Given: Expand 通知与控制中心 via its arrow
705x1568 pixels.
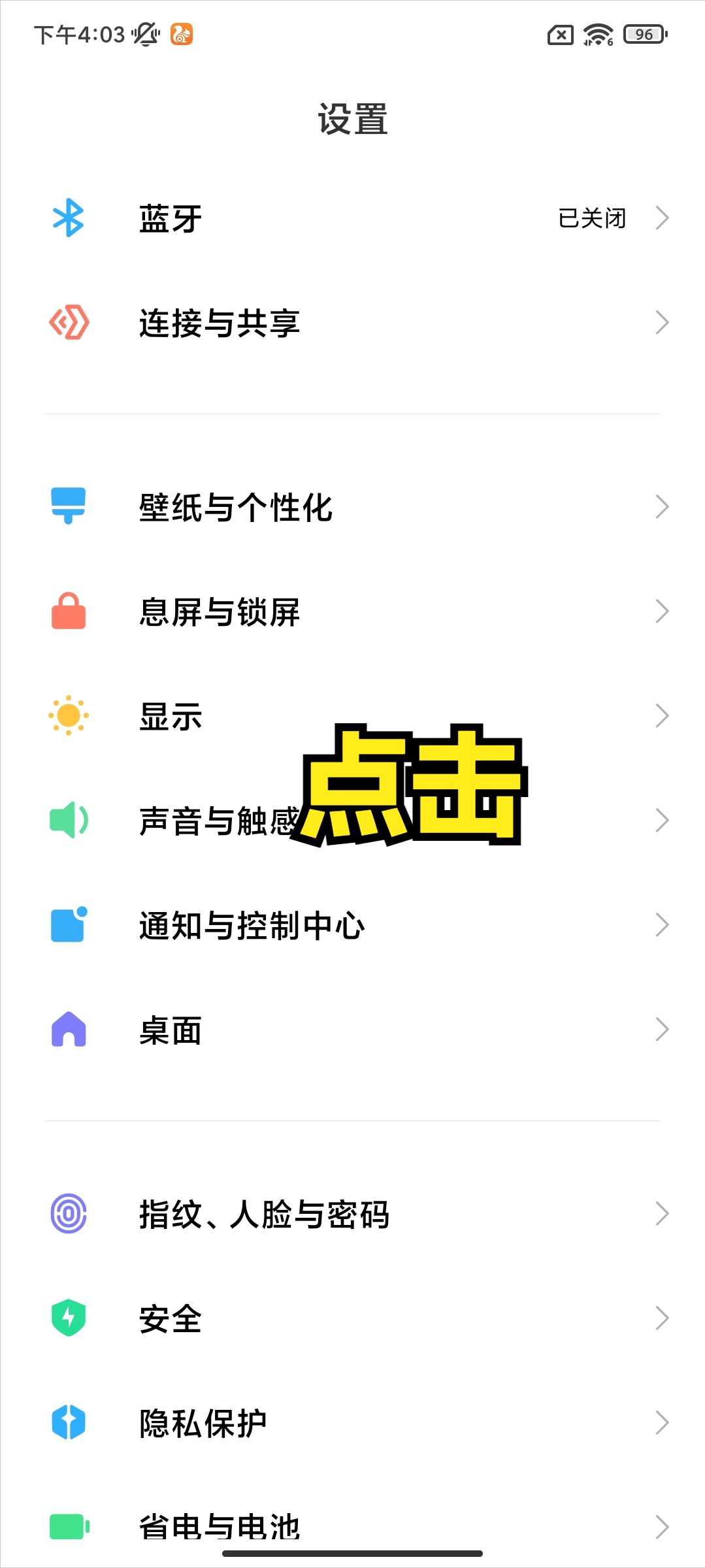Looking at the screenshot, I should [x=663, y=924].
